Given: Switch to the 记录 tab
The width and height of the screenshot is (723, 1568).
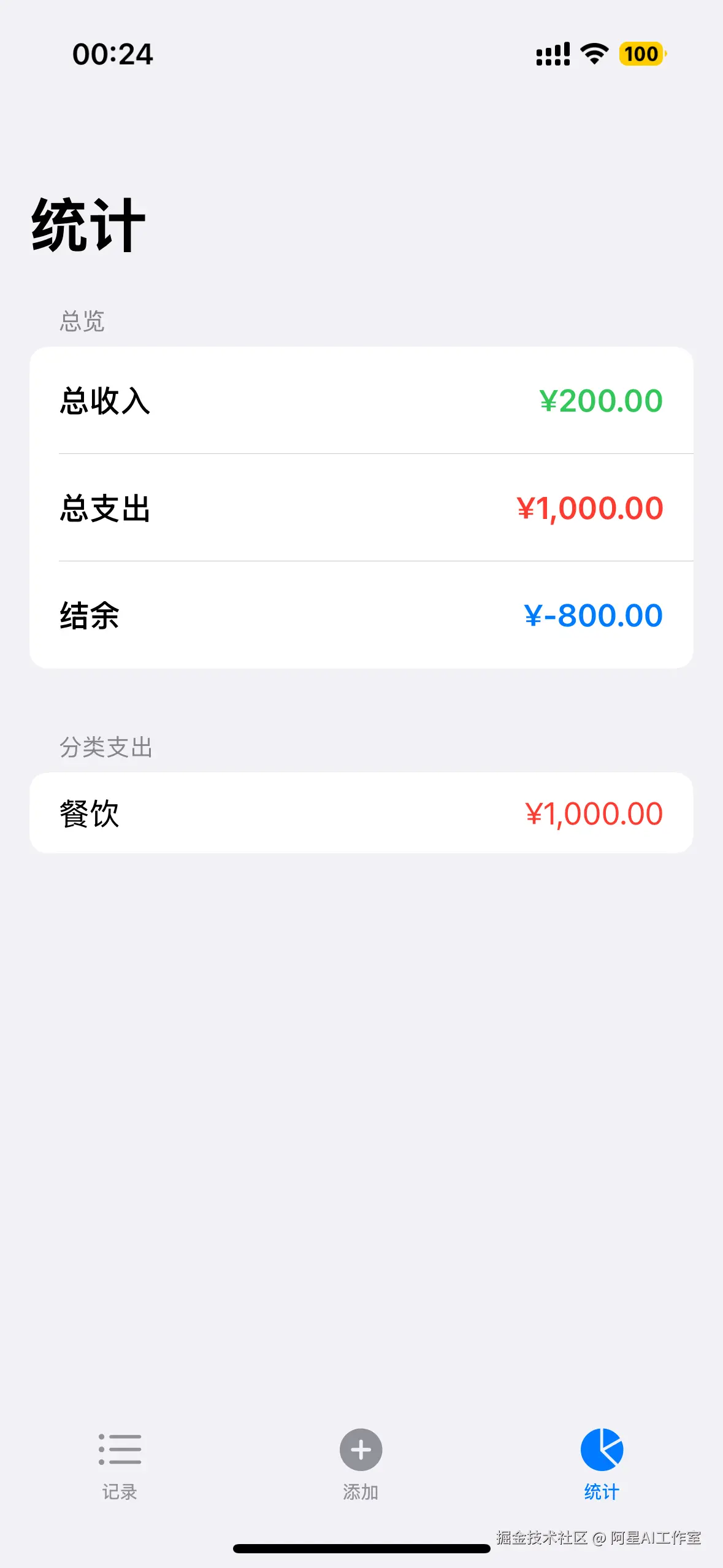Looking at the screenshot, I should pyautogui.click(x=120, y=1463).
